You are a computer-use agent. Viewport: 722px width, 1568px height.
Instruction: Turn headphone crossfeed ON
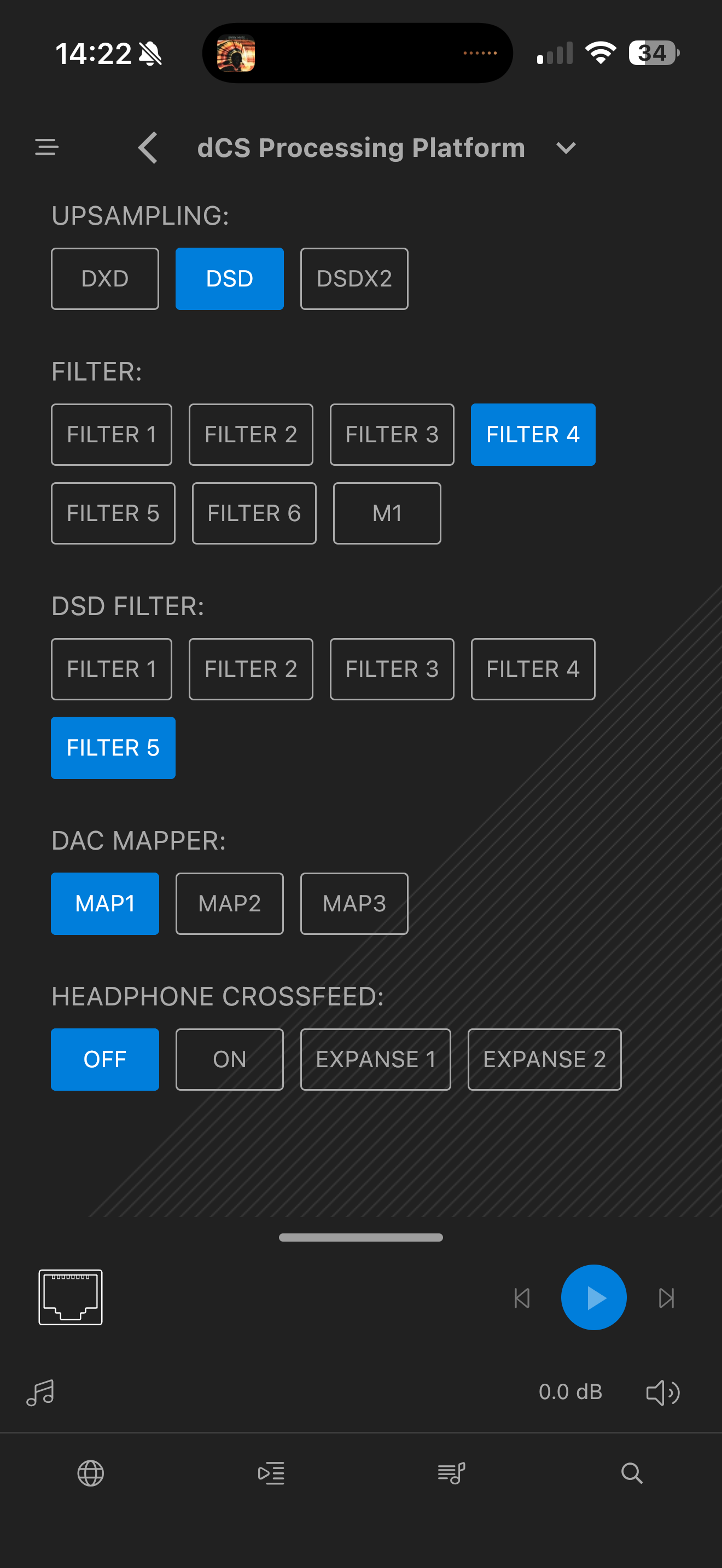click(x=230, y=1059)
